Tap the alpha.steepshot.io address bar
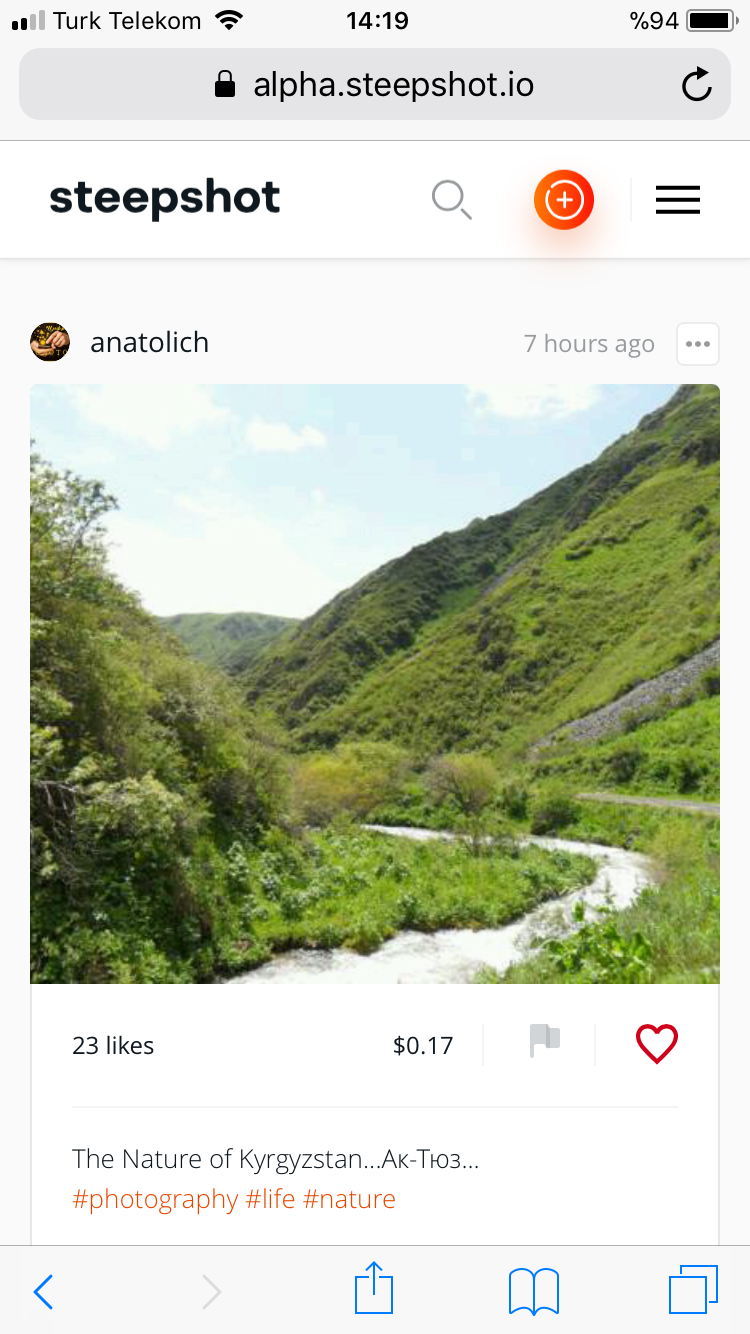The width and height of the screenshot is (750, 1334). [375, 85]
